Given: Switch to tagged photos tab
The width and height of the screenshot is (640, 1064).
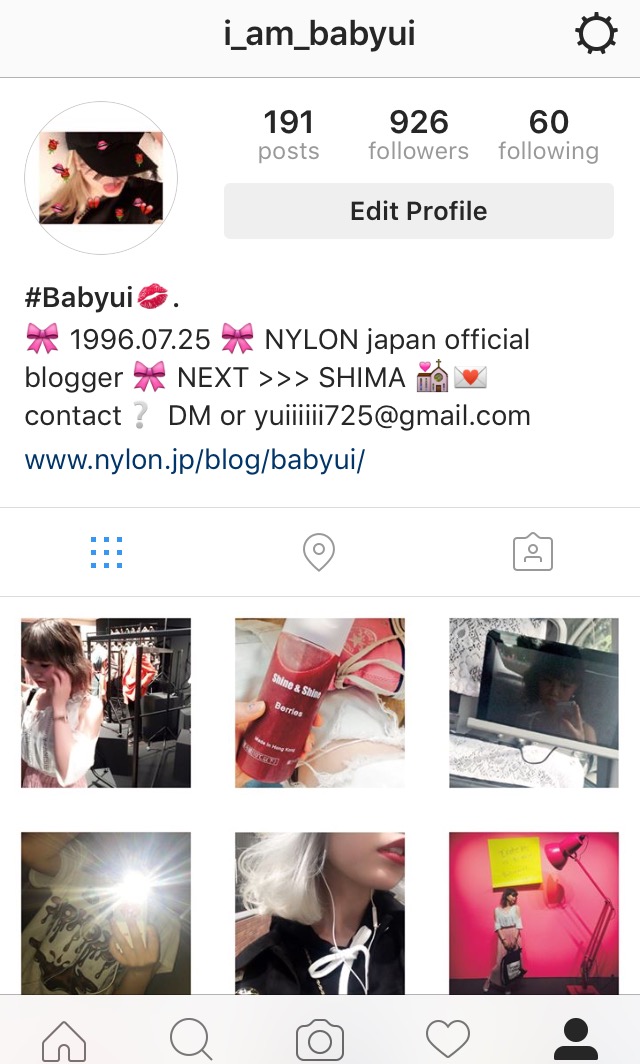Looking at the screenshot, I should coord(532,552).
